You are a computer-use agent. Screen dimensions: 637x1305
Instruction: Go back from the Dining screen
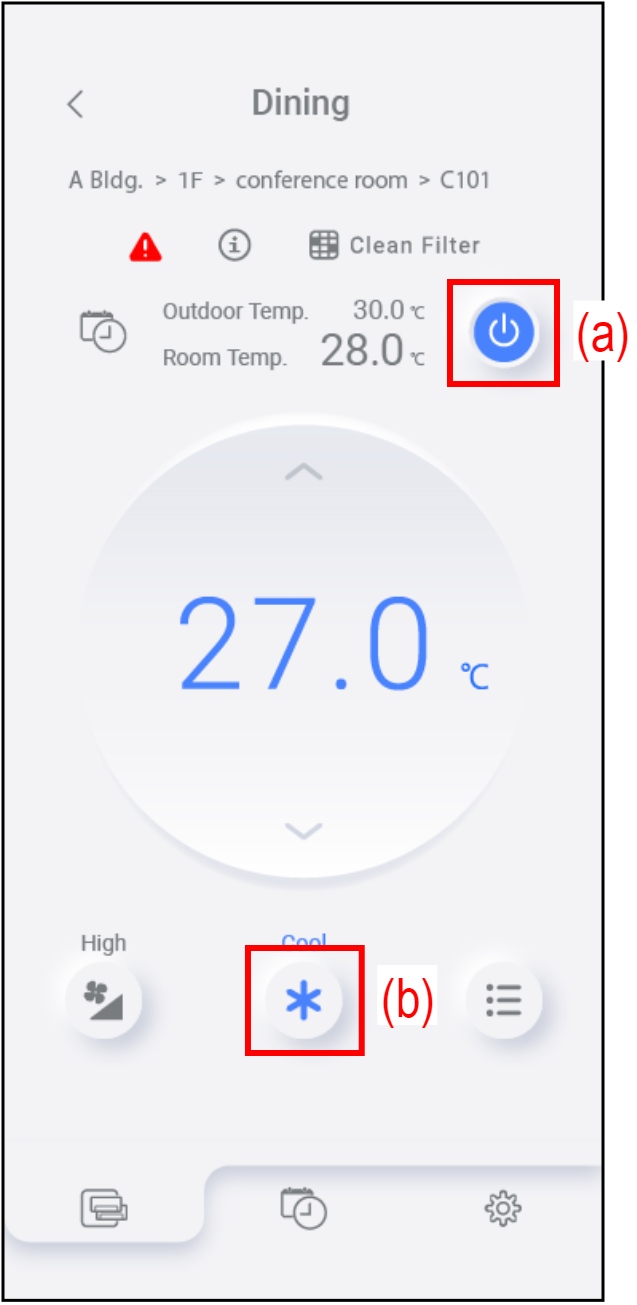pos(75,104)
